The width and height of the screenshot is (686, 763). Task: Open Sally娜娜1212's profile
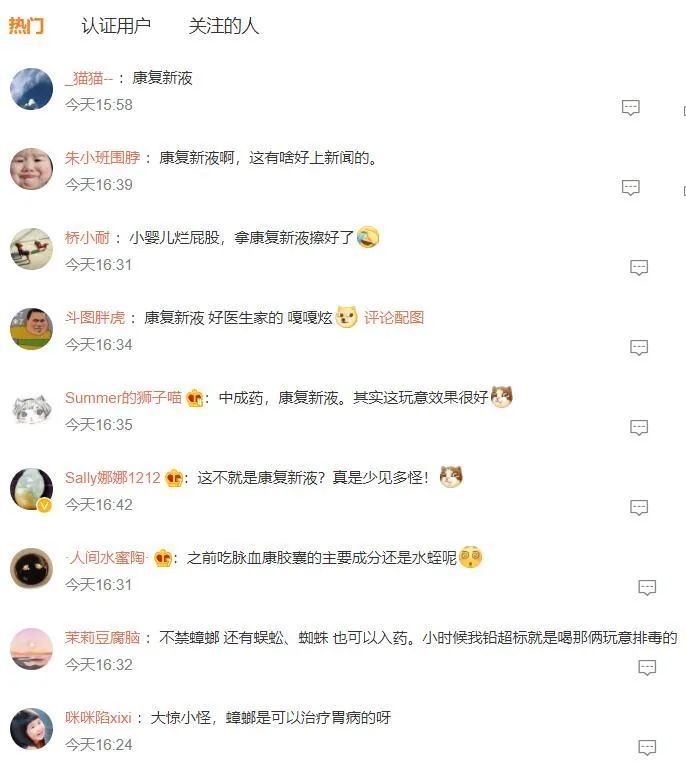pyautogui.click(x=112, y=478)
